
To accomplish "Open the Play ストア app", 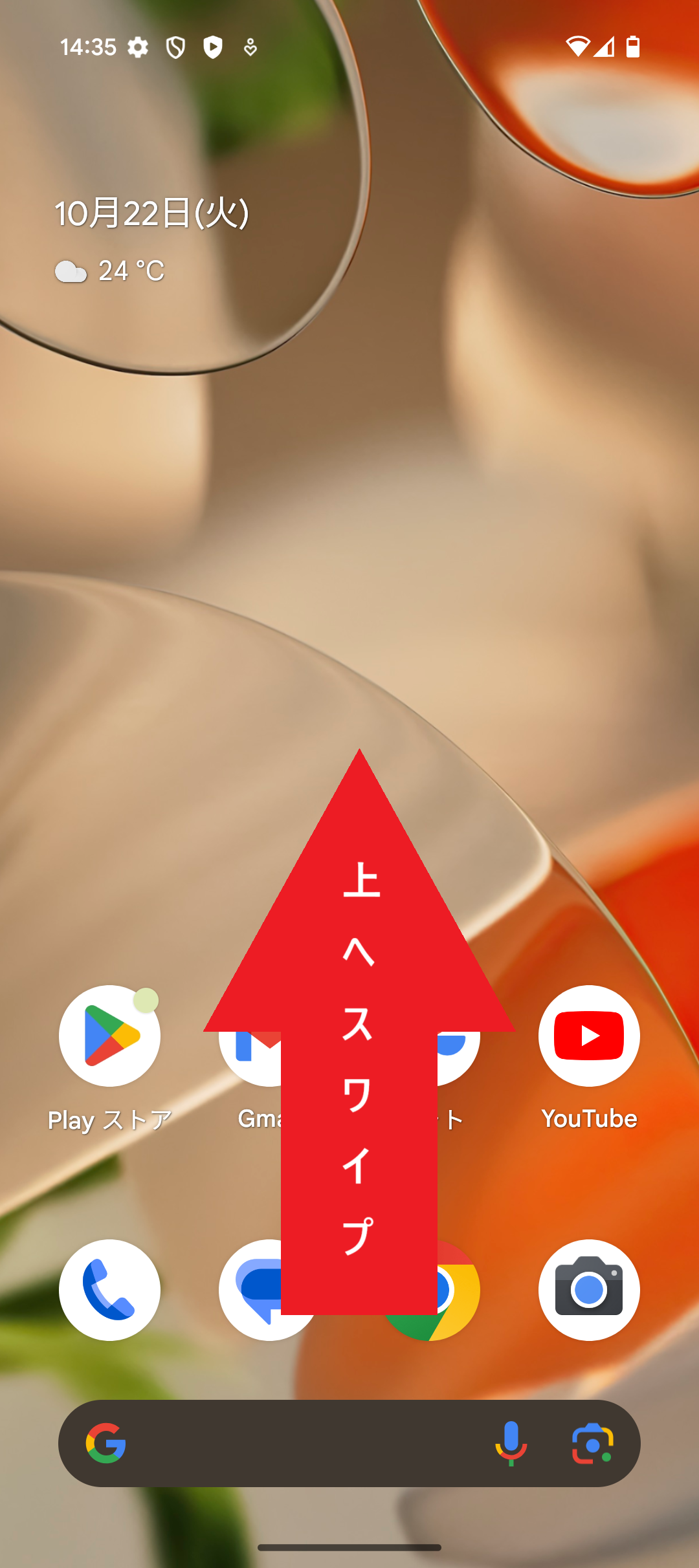I will click(109, 1035).
